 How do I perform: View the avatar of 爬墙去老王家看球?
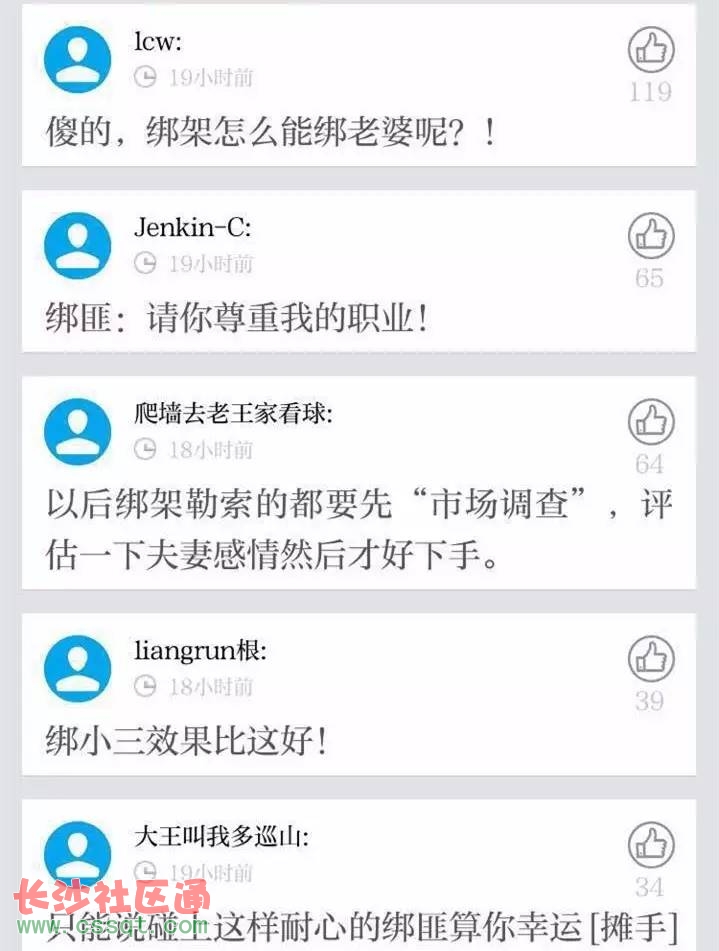[x=78, y=431]
